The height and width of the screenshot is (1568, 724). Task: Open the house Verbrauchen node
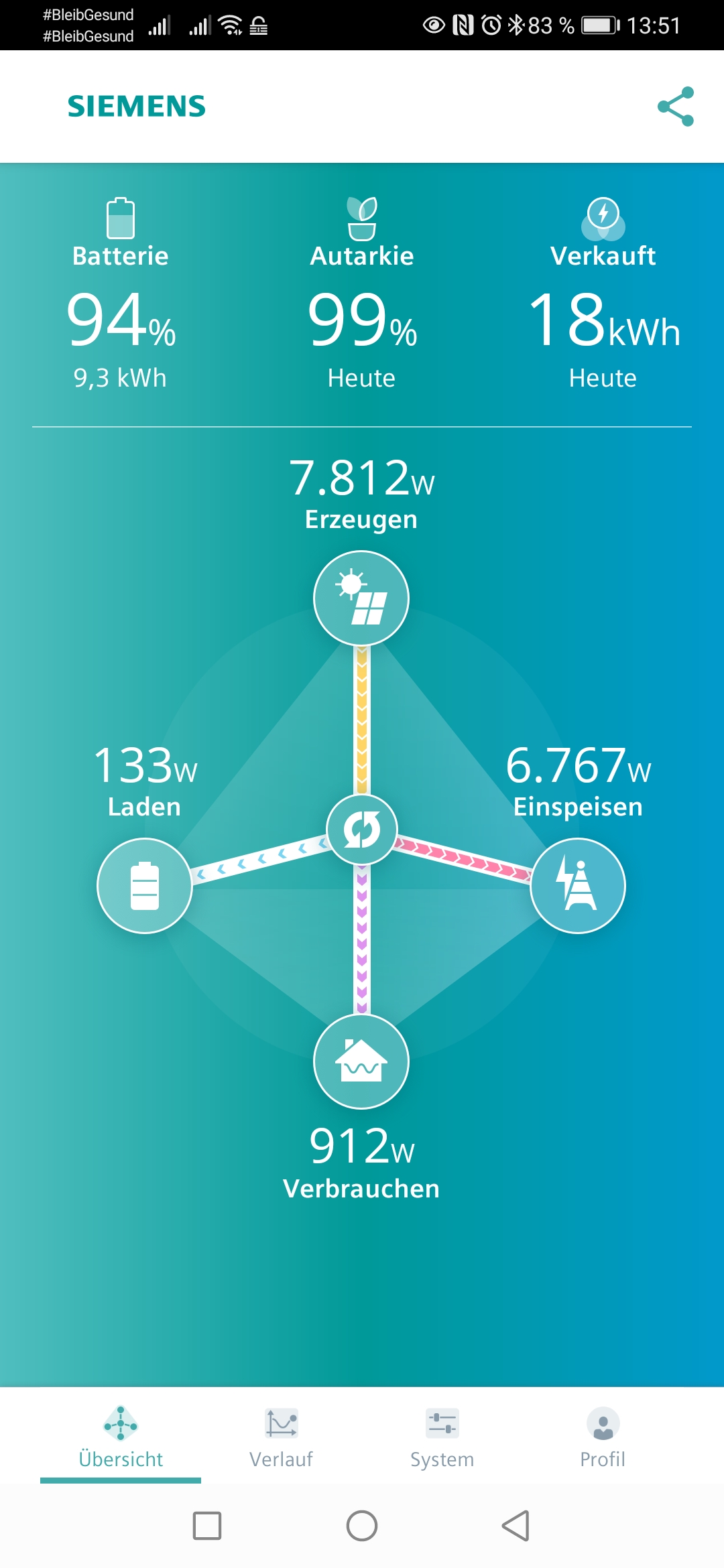361,1061
